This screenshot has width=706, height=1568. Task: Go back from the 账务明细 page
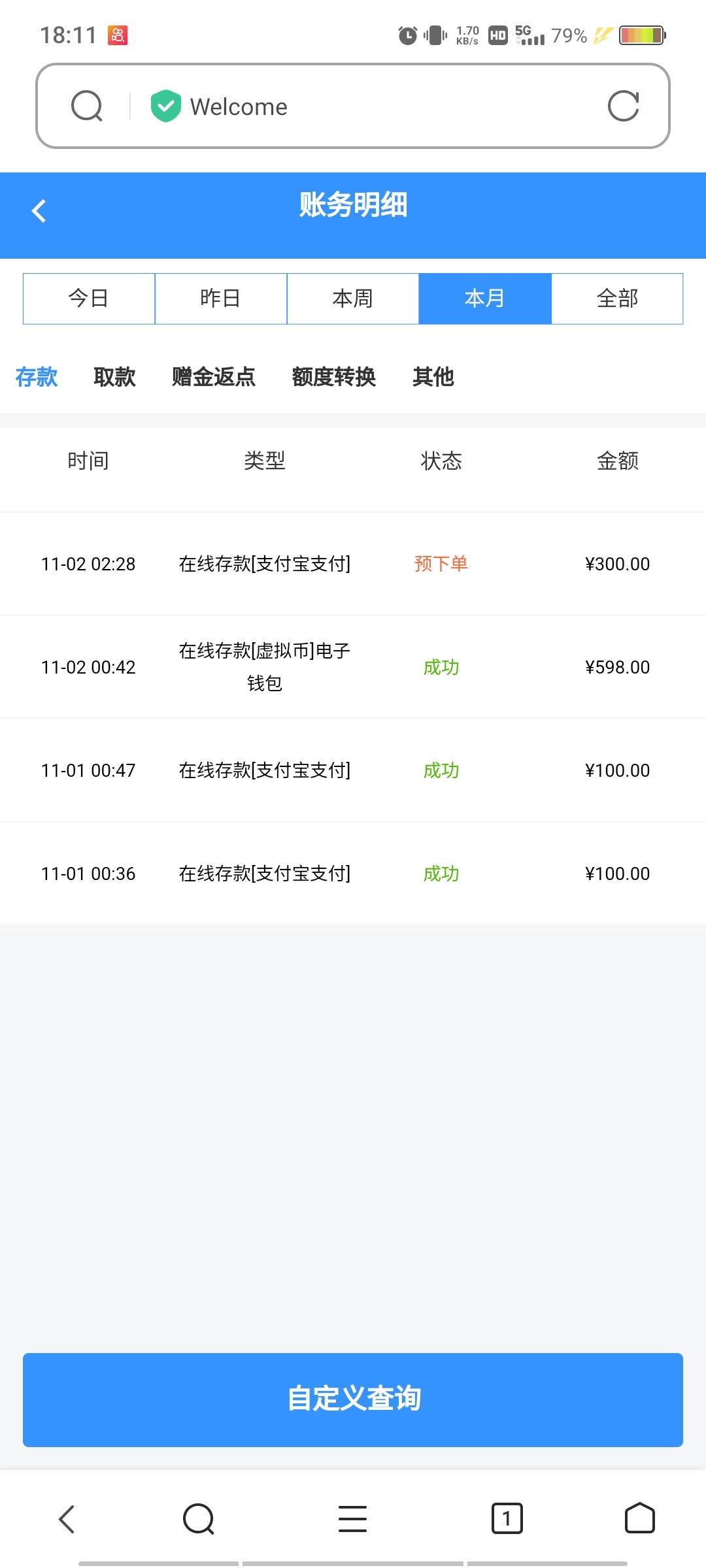[39, 210]
